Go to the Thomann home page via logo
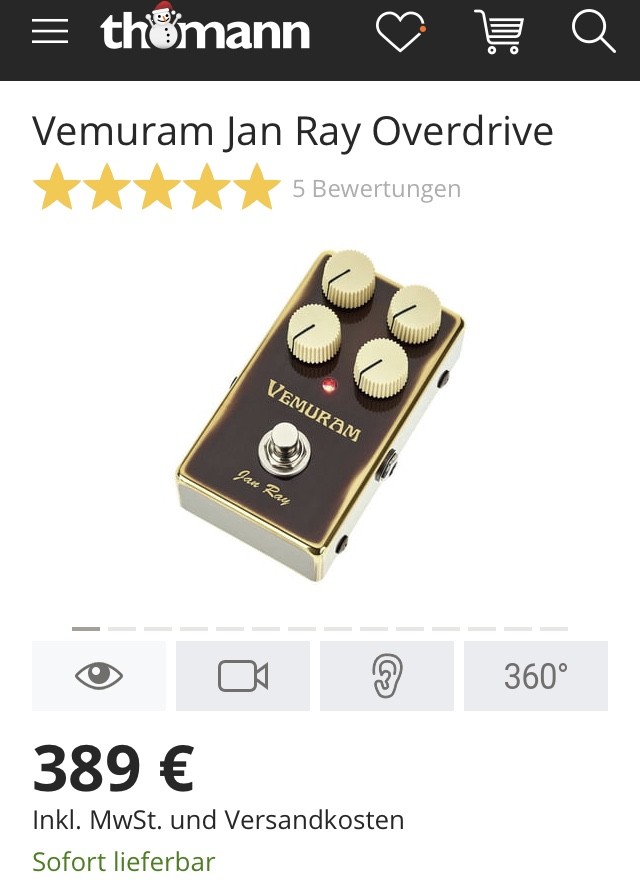Viewport: 640px width, 882px height. click(205, 32)
